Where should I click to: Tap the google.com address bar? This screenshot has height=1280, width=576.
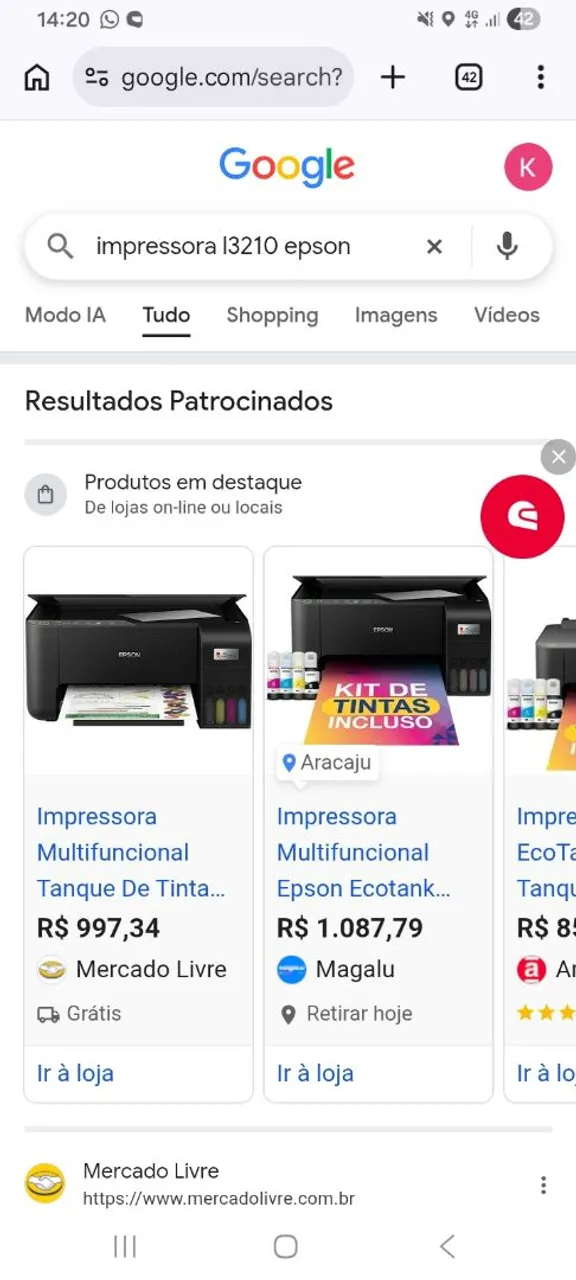tap(213, 77)
